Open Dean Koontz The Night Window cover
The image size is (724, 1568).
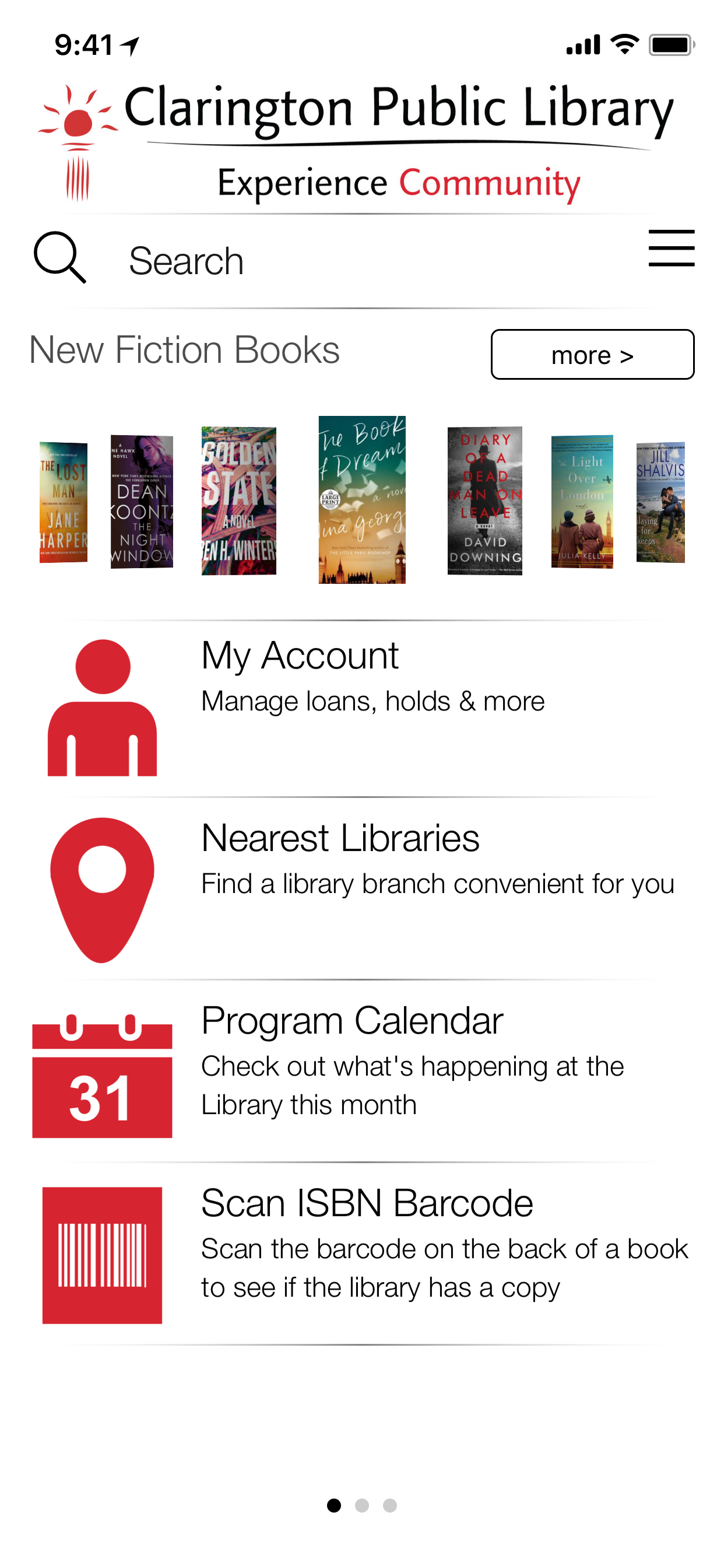tap(142, 502)
